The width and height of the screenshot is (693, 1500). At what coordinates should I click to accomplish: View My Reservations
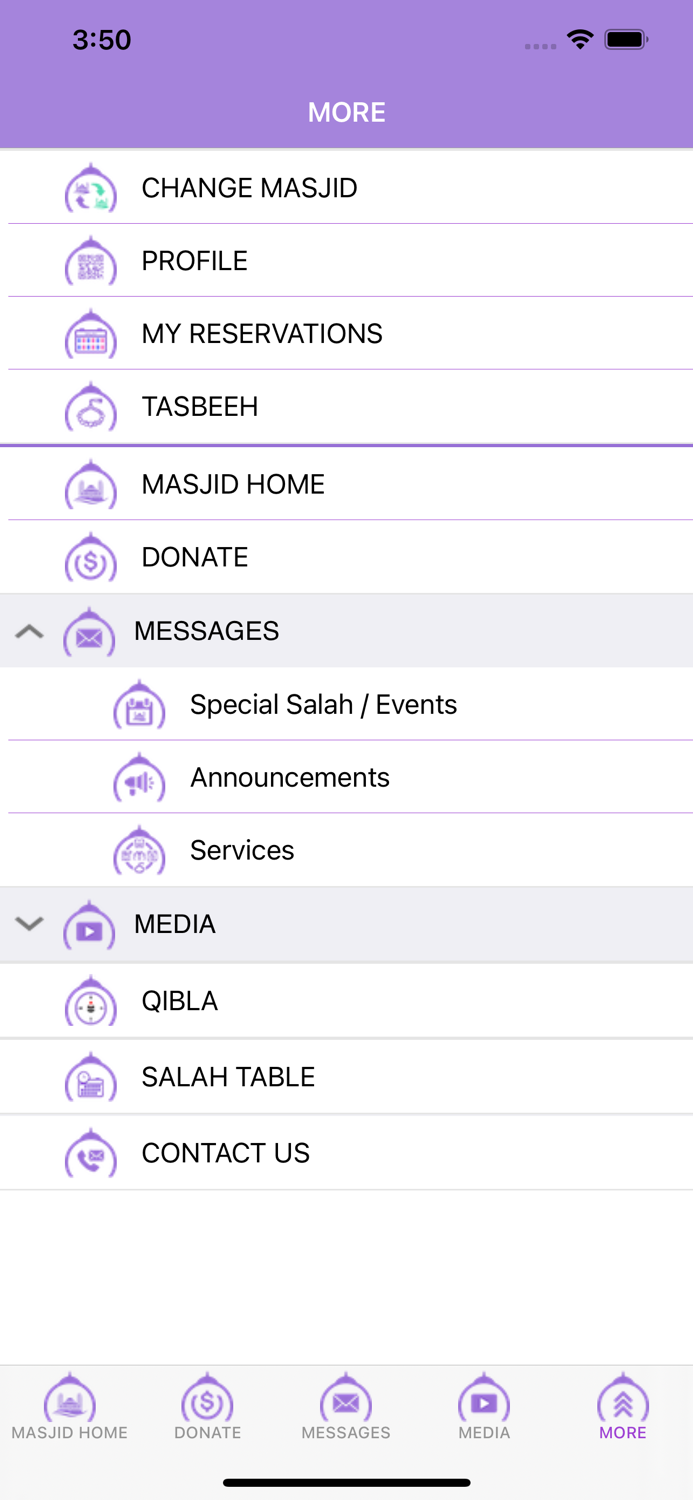pyautogui.click(x=346, y=333)
